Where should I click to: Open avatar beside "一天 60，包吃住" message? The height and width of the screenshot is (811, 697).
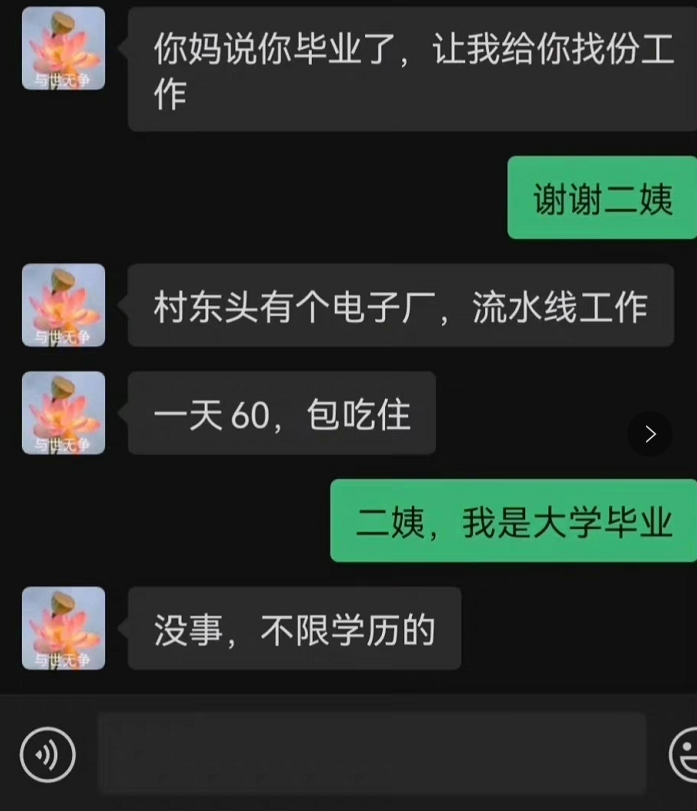[64, 413]
